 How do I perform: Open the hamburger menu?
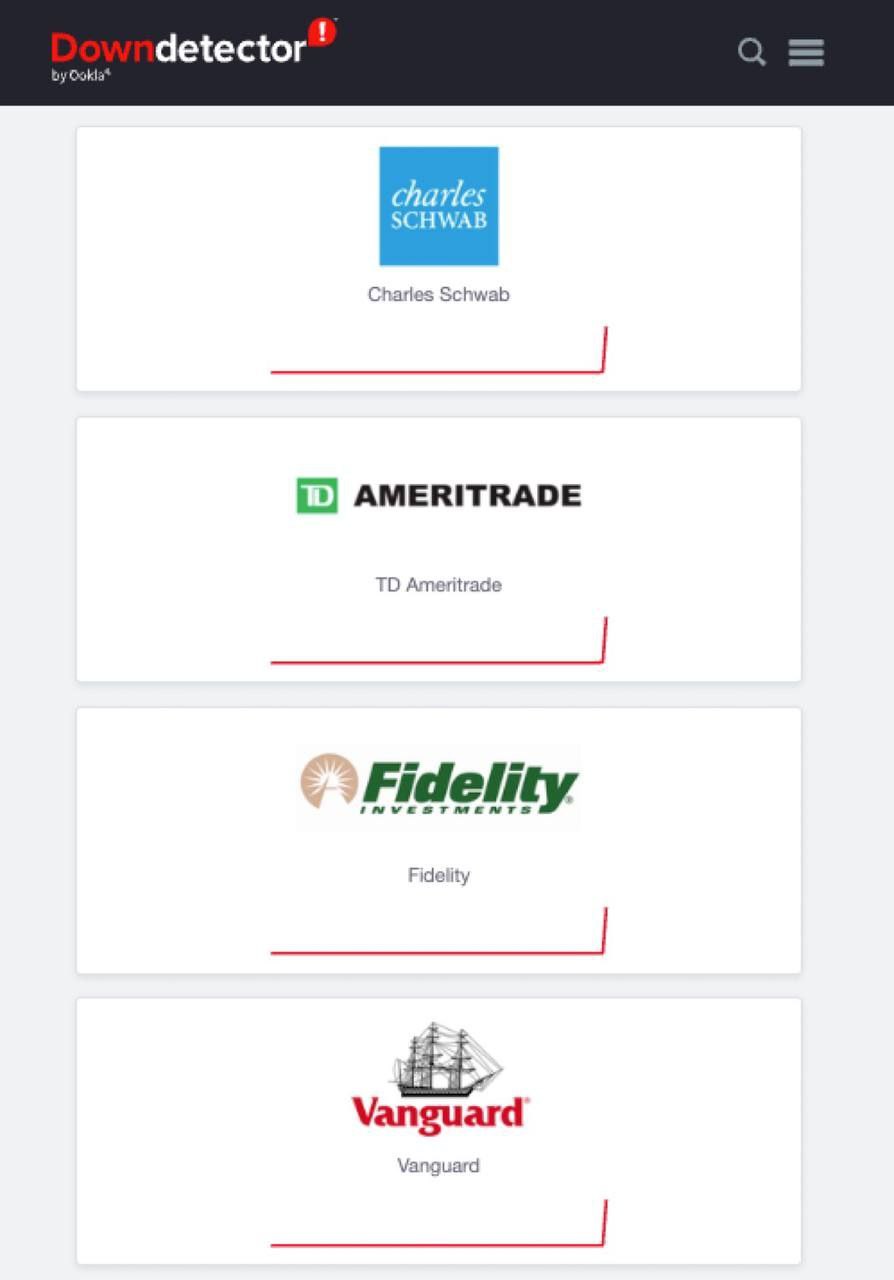pos(806,52)
